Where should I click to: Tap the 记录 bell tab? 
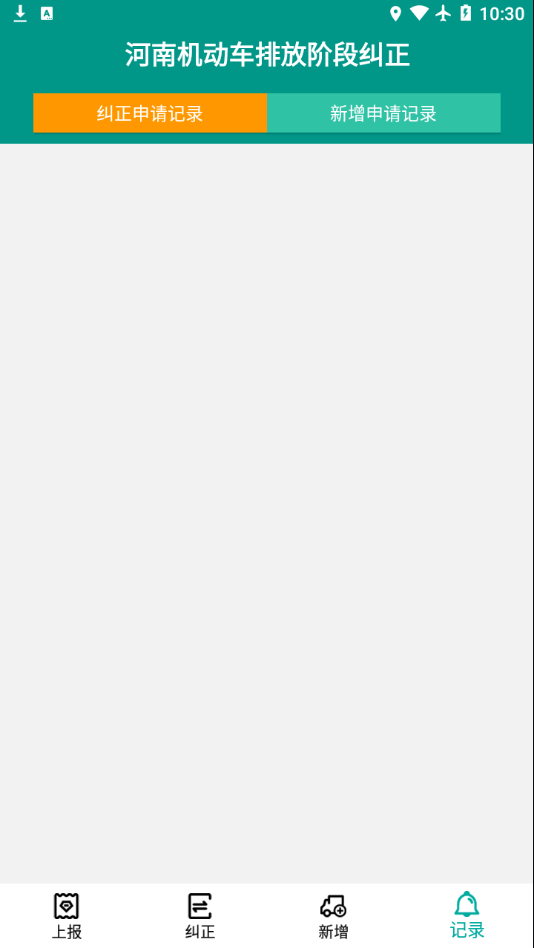(467, 915)
